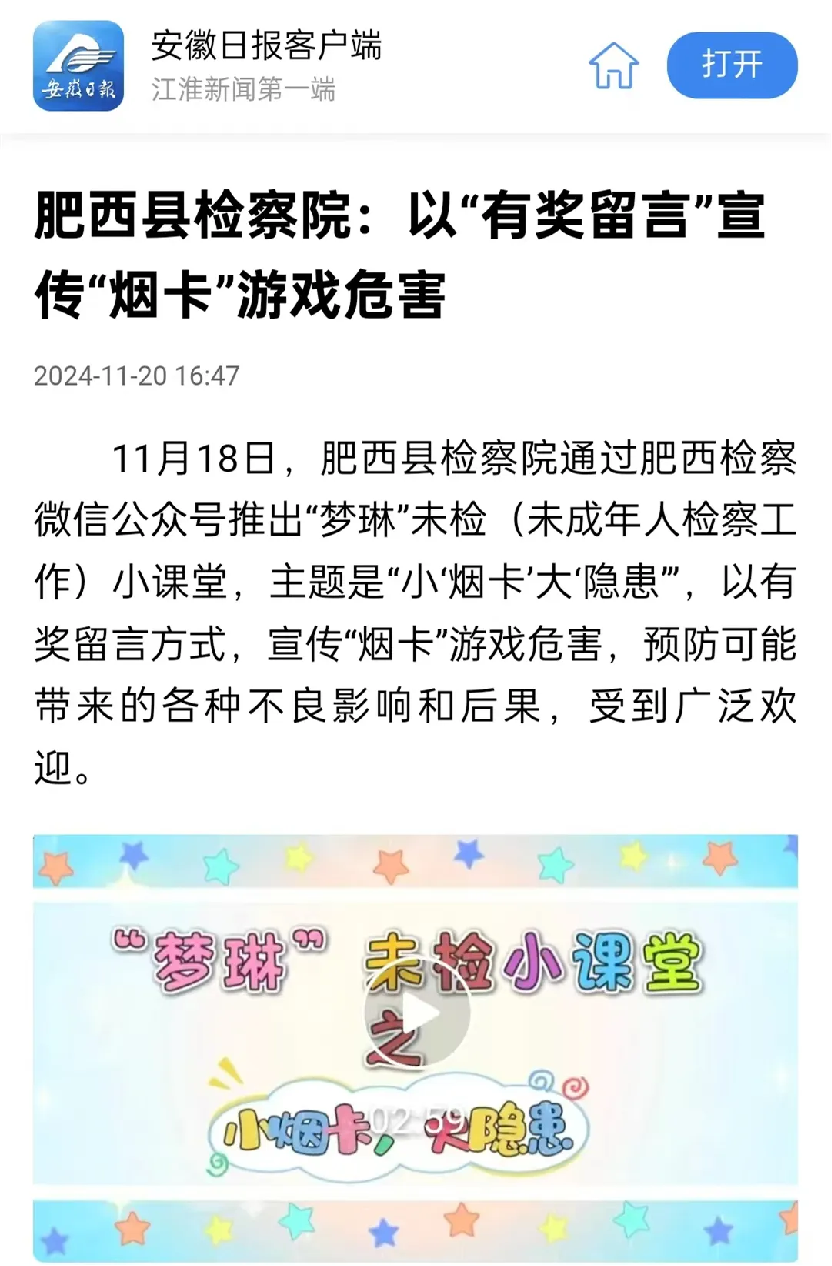Tap the 打开 button to open app
Screen dimensions: 832x1266
tap(732, 65)
